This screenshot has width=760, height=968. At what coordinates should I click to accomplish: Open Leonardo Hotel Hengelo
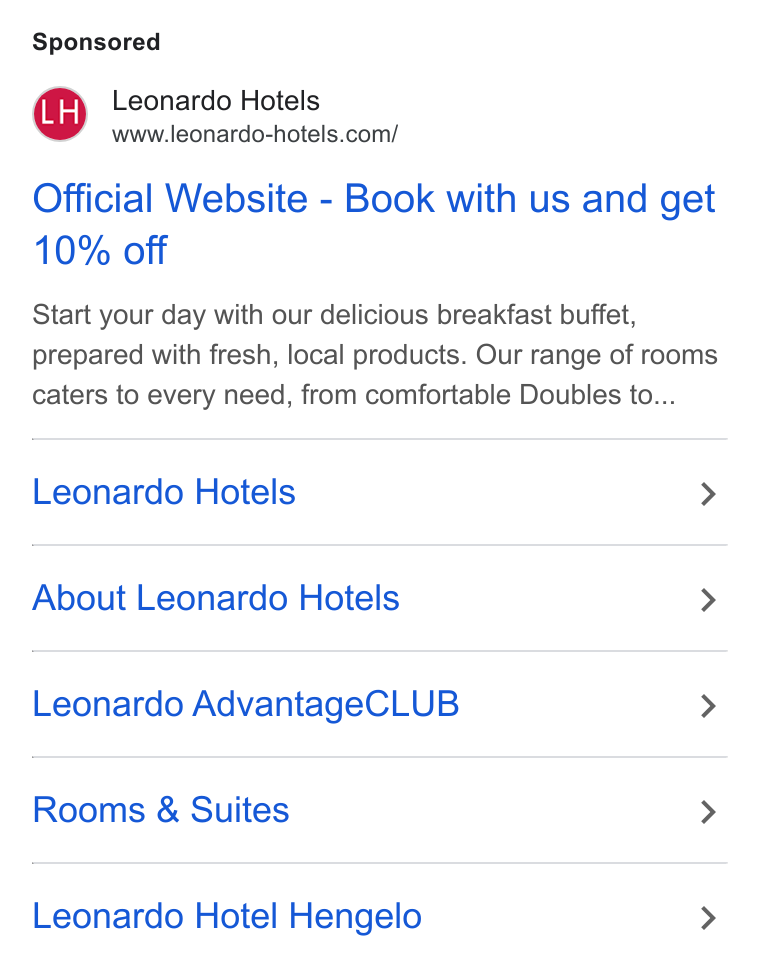tap(380, 916)
